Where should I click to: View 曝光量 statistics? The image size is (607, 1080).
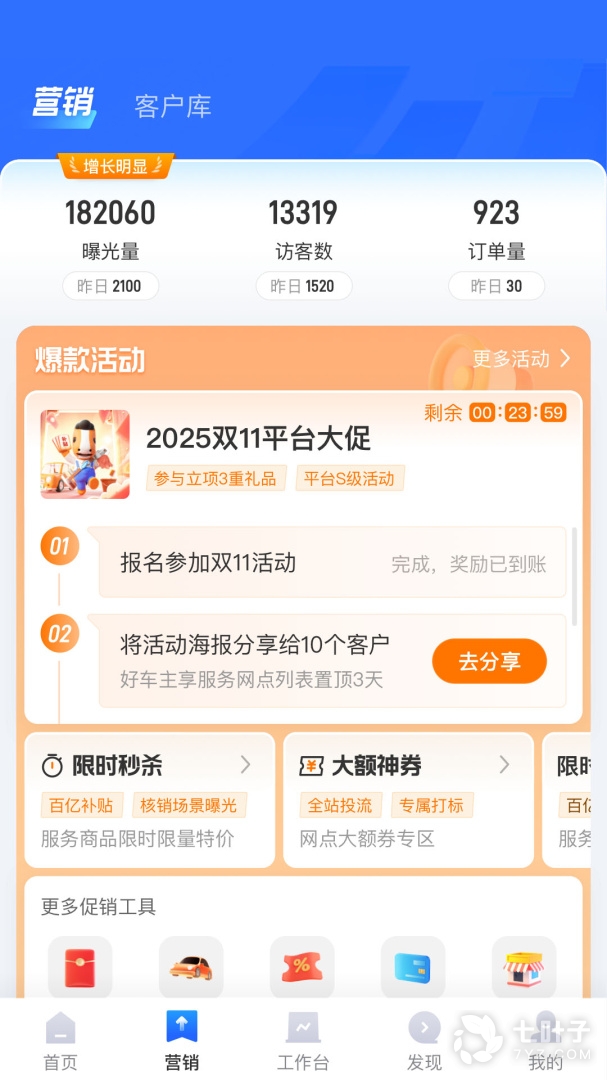(x=110, y=231)
